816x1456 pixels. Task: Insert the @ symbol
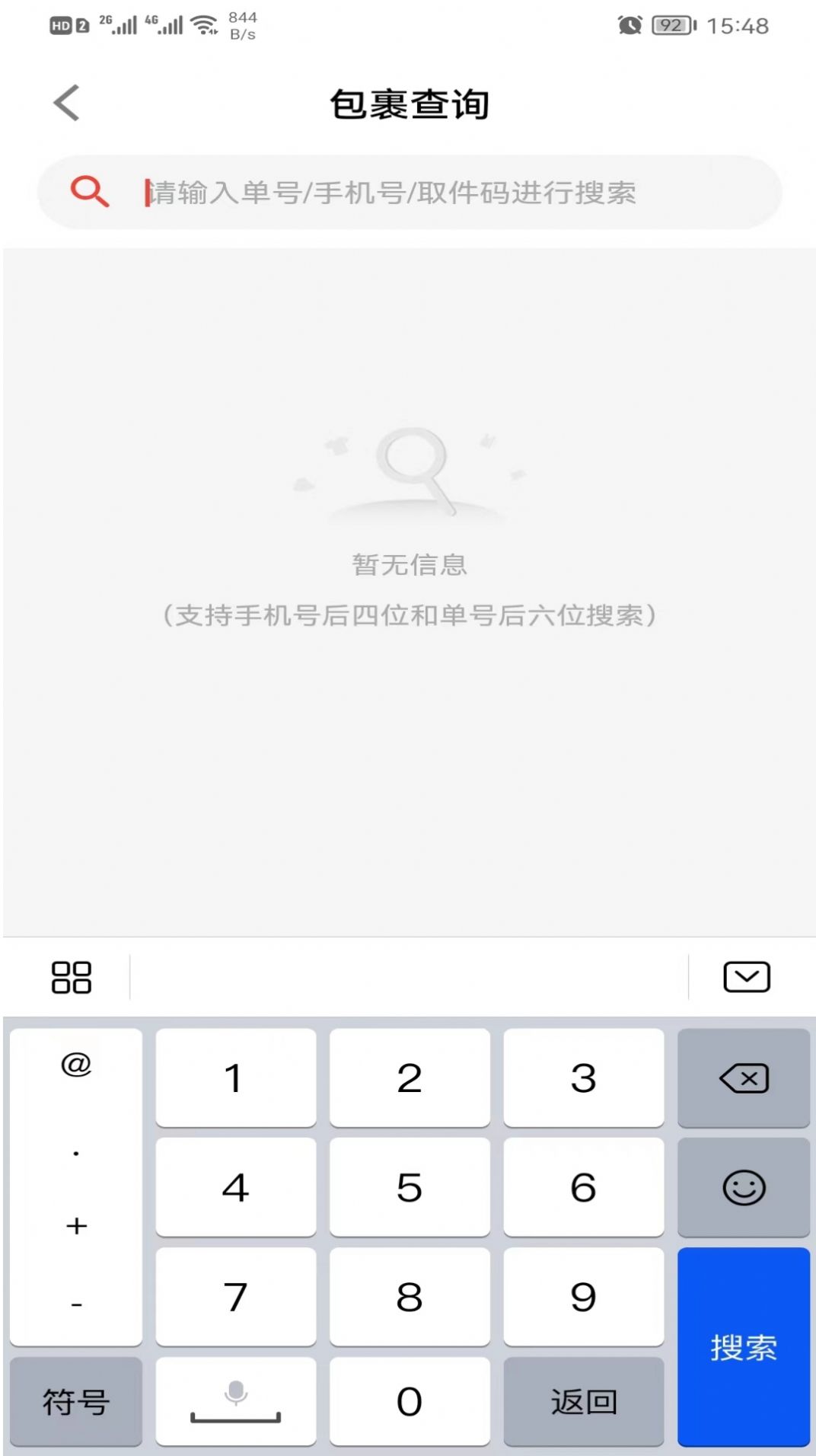pos(75,1065)
